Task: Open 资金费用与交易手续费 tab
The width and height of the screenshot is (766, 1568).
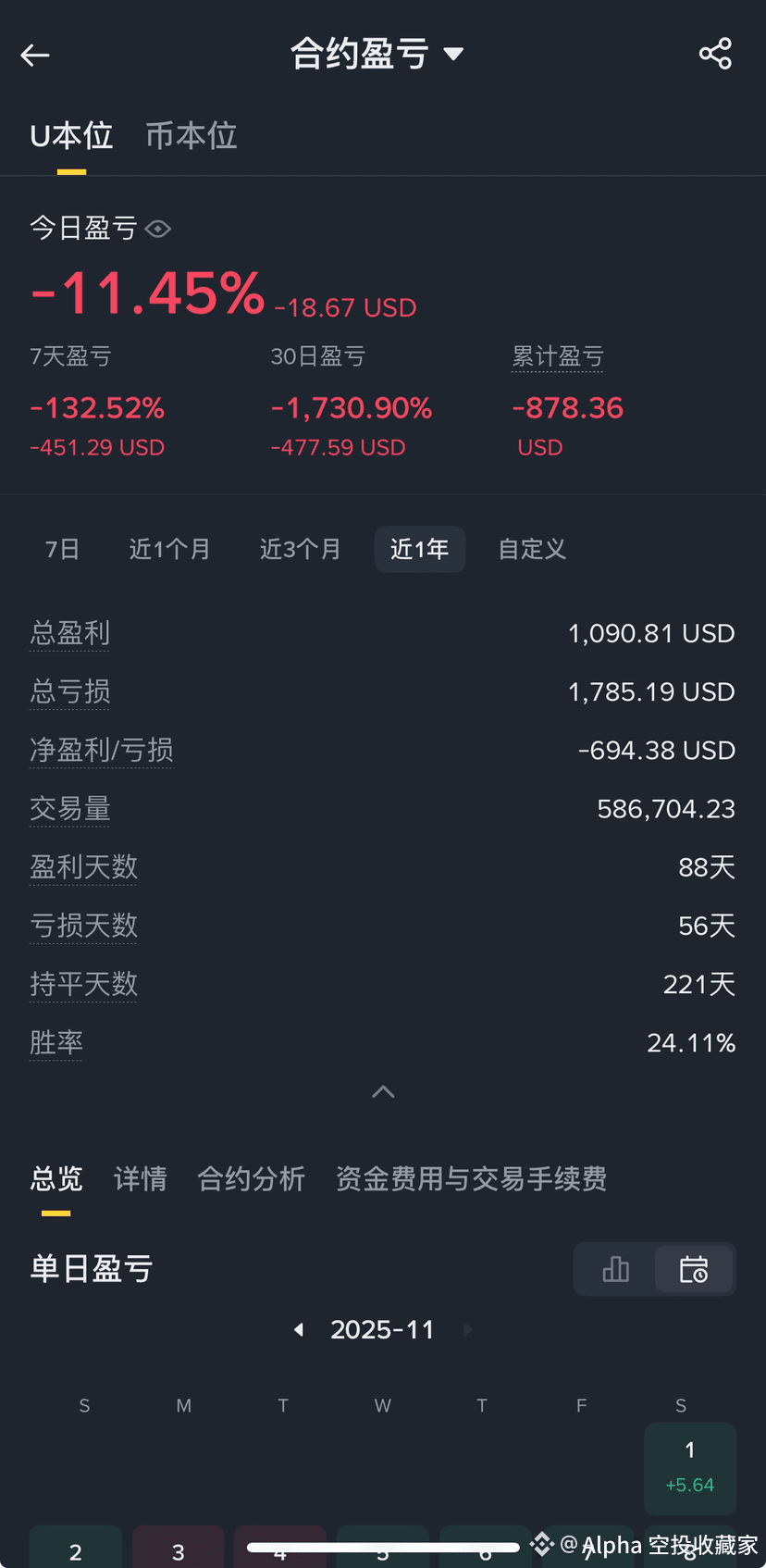Action: pos(471,1178)
